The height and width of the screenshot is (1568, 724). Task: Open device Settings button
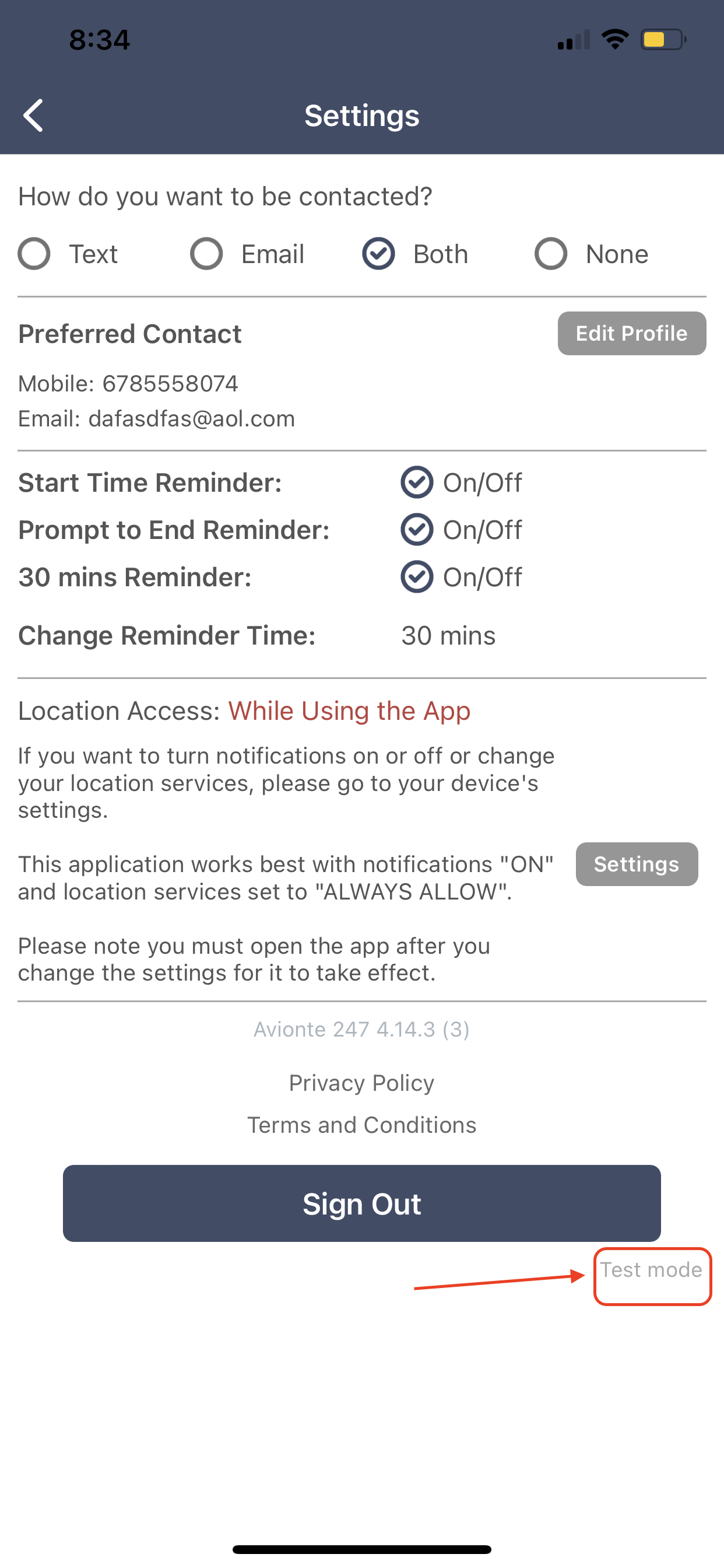[637, 864]
